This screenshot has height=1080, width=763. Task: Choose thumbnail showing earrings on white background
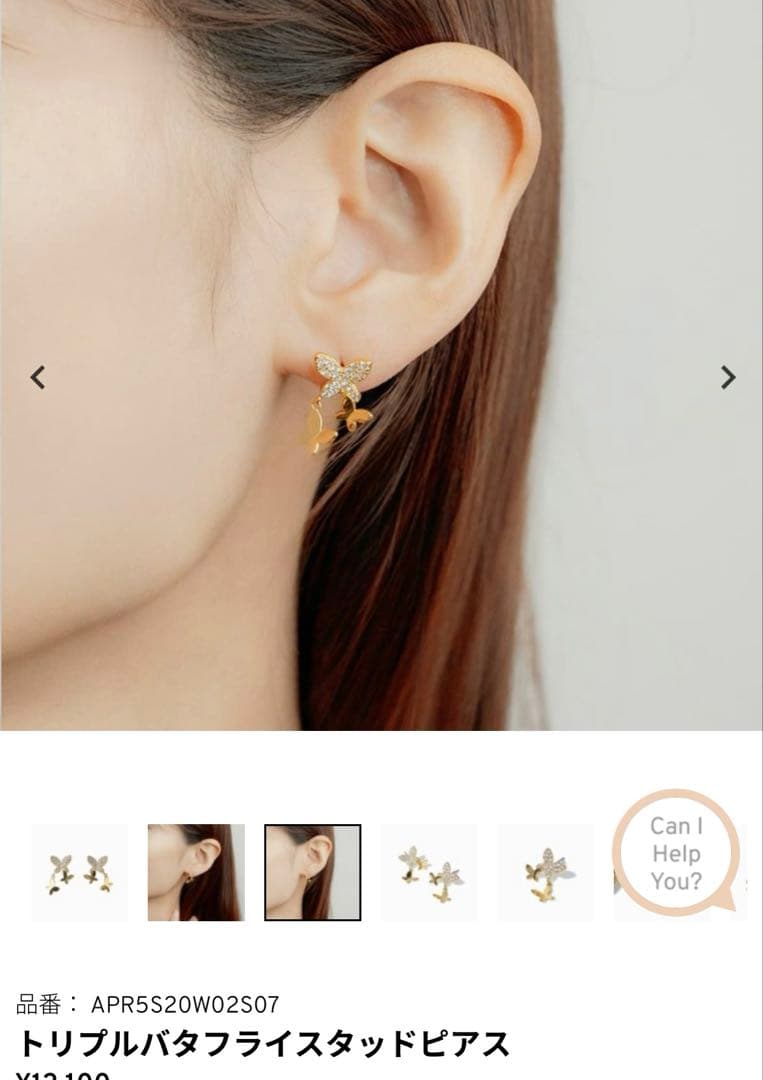(x=80, y=870)
